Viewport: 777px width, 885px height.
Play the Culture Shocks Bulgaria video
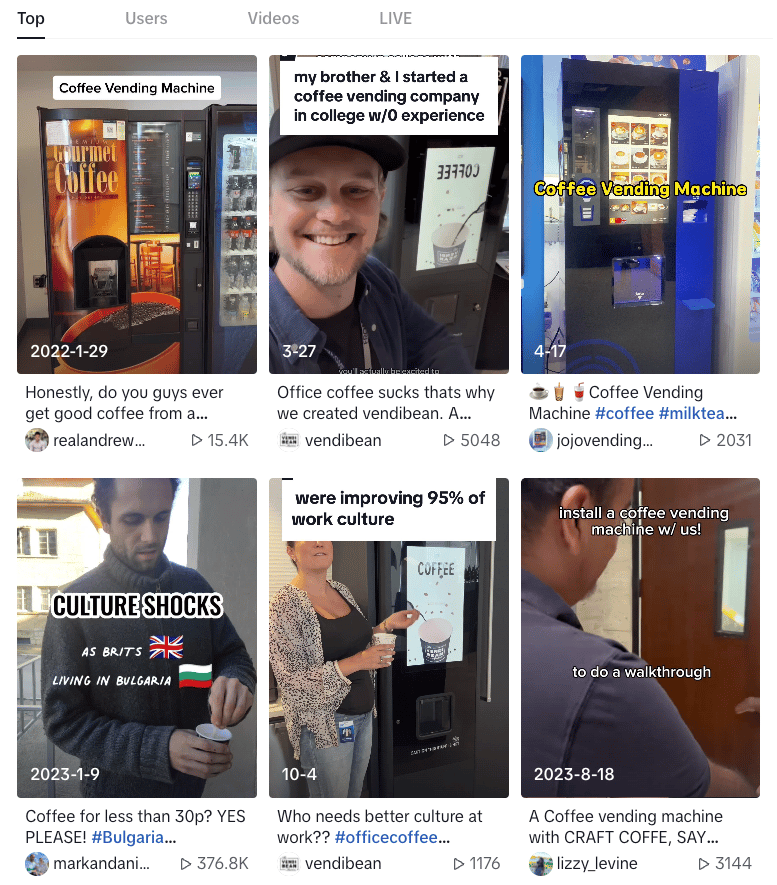click(x=137, y=637)
